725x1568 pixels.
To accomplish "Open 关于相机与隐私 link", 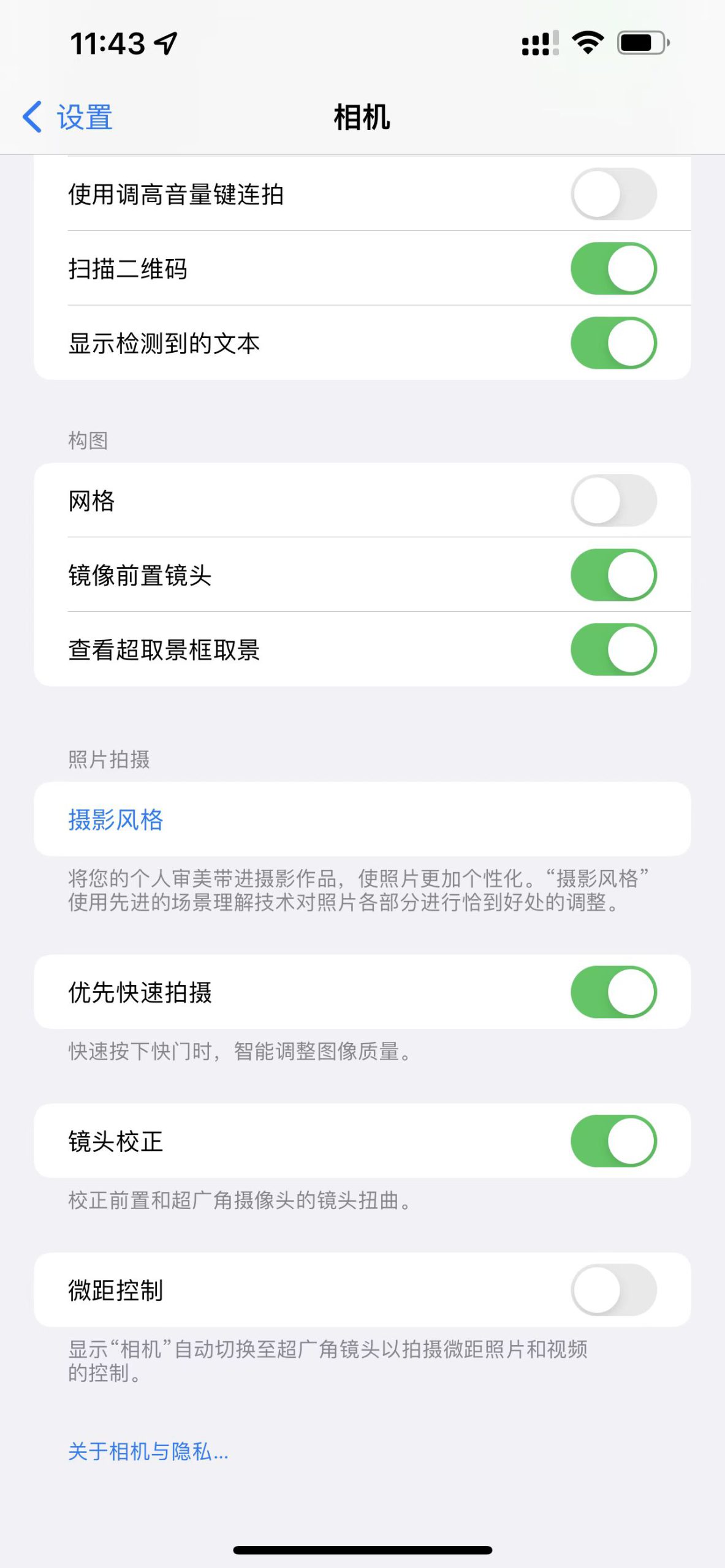I will click(x=148, y=1451).
